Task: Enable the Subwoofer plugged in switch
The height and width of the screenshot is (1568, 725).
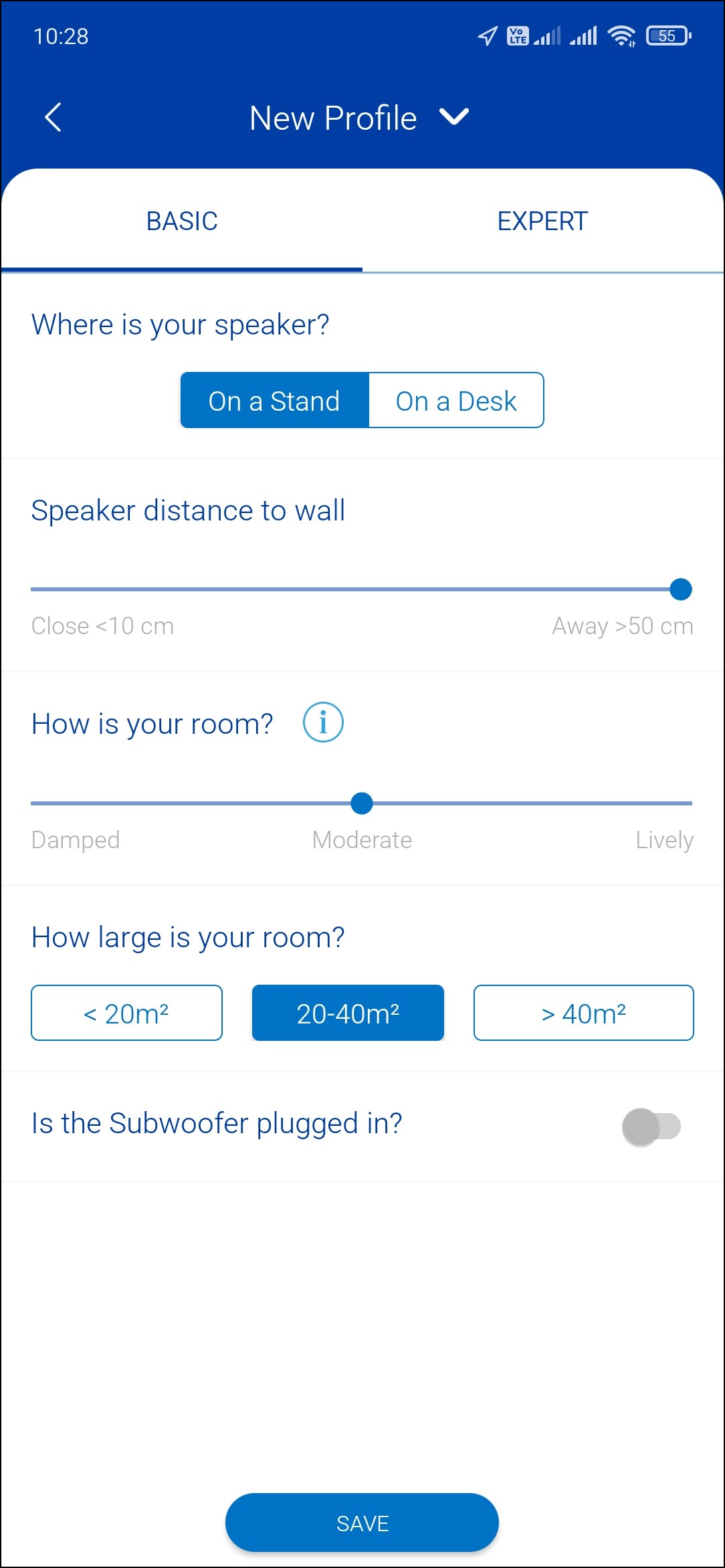Action: click(x=651, y=1126)
